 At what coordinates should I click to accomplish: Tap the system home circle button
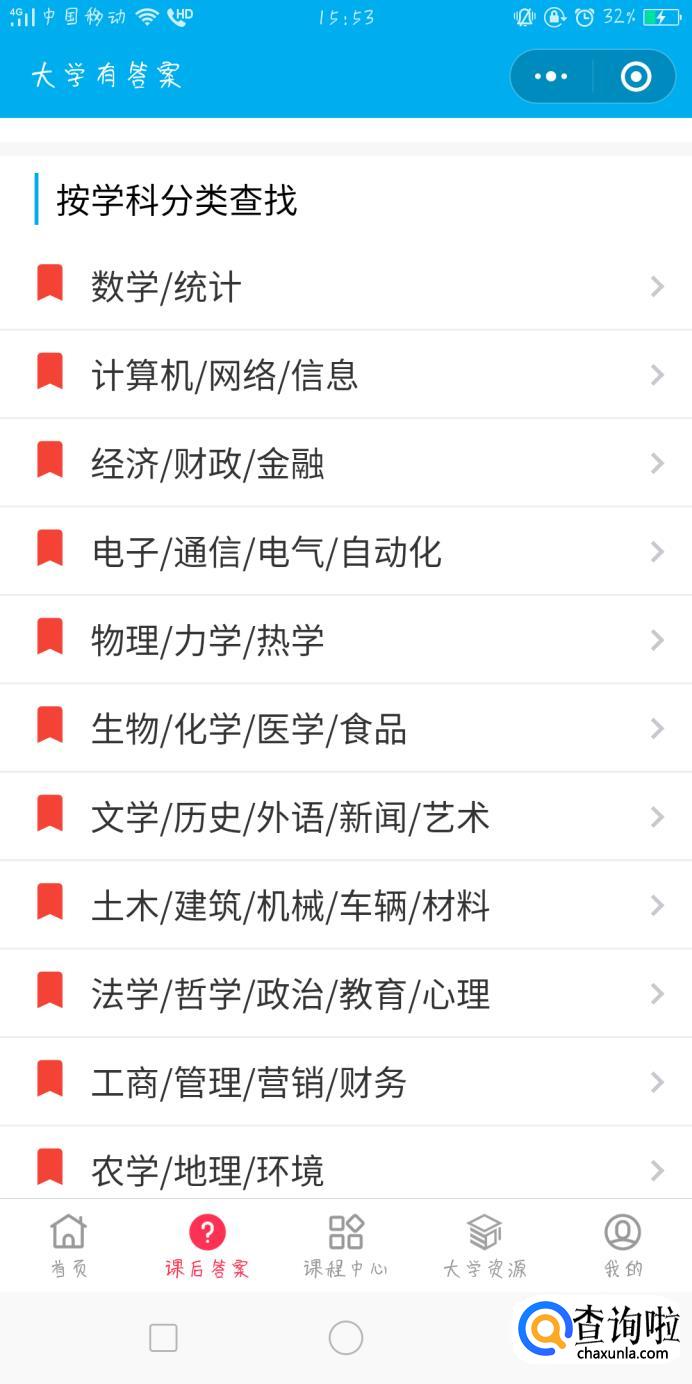tap(346, 1338)
